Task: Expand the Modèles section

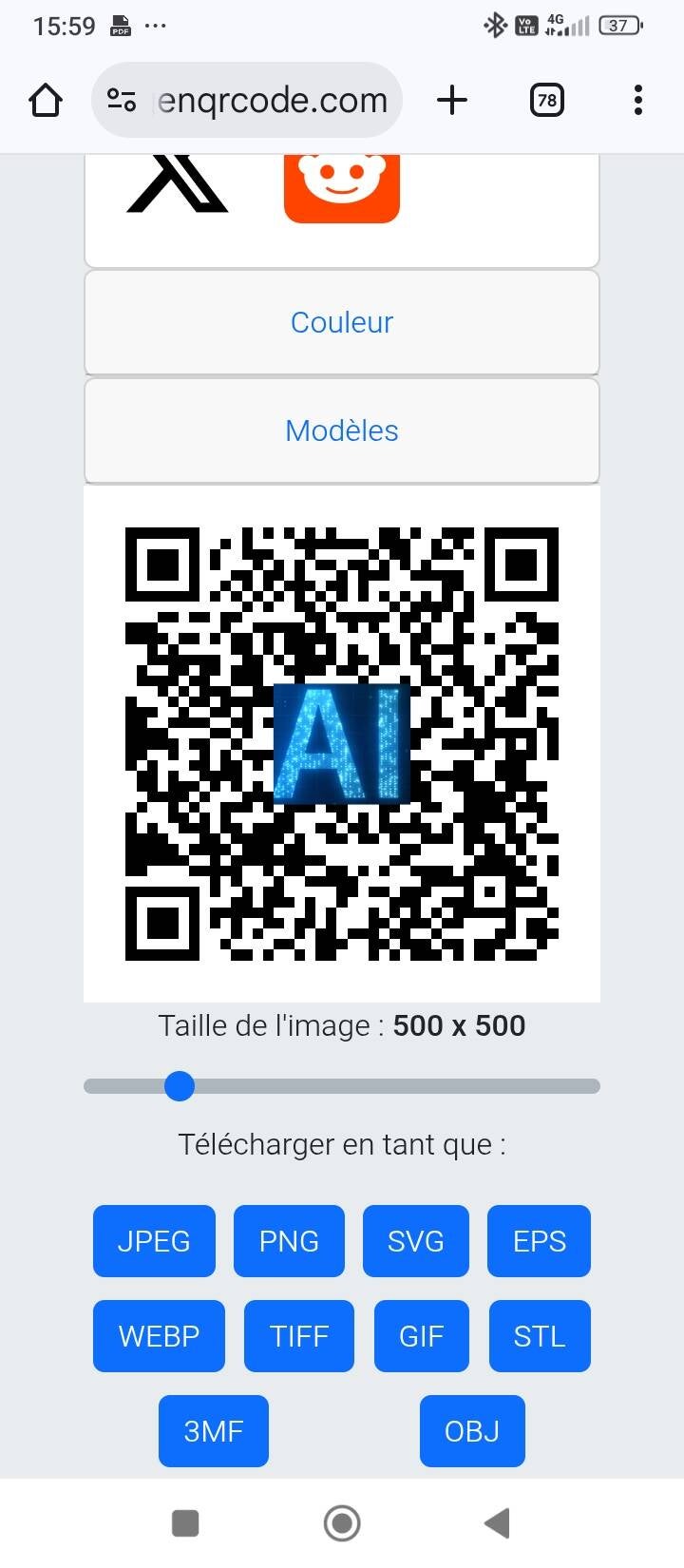Action: [x=342, y=430]
